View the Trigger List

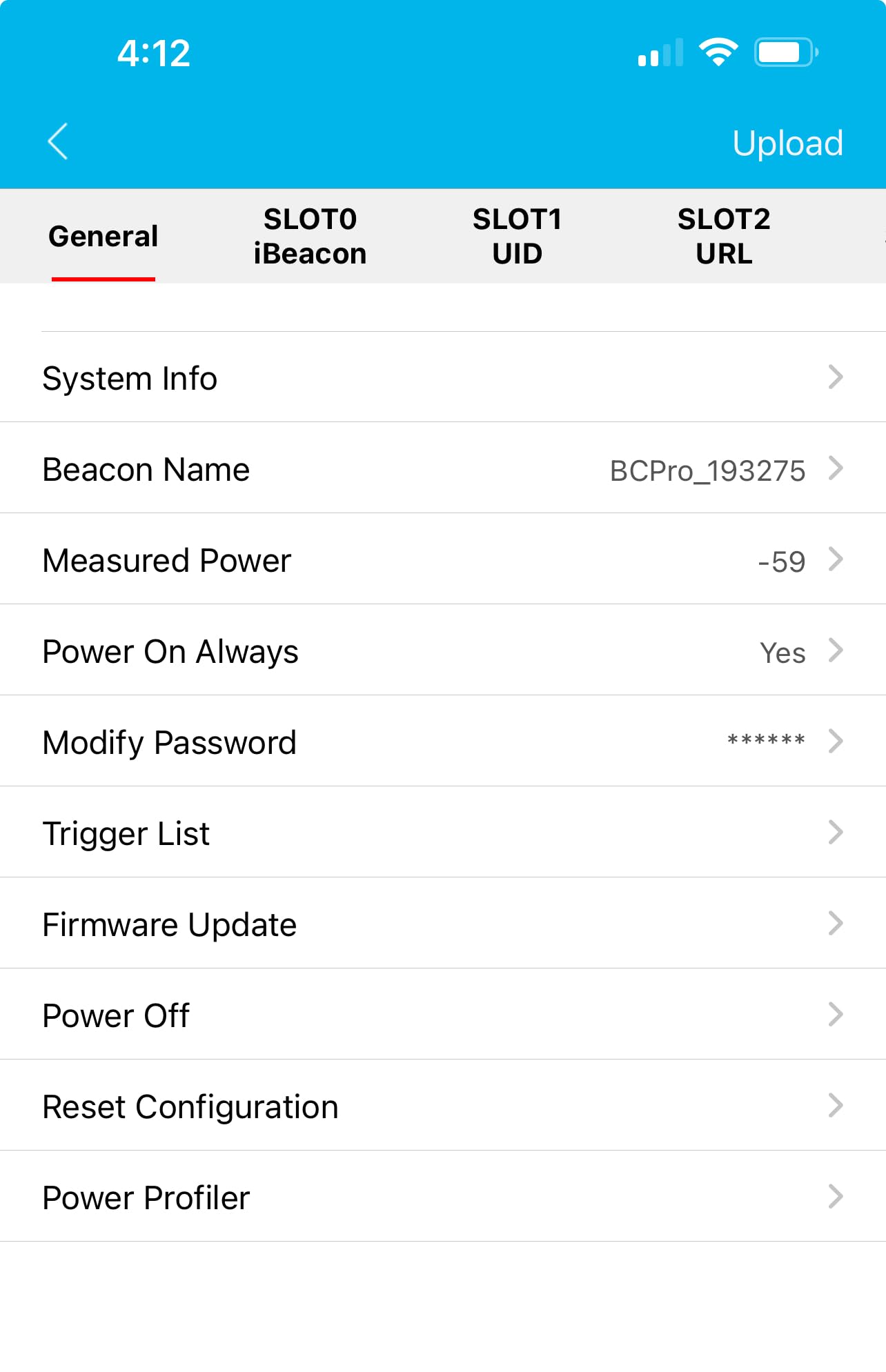point(442,833)
